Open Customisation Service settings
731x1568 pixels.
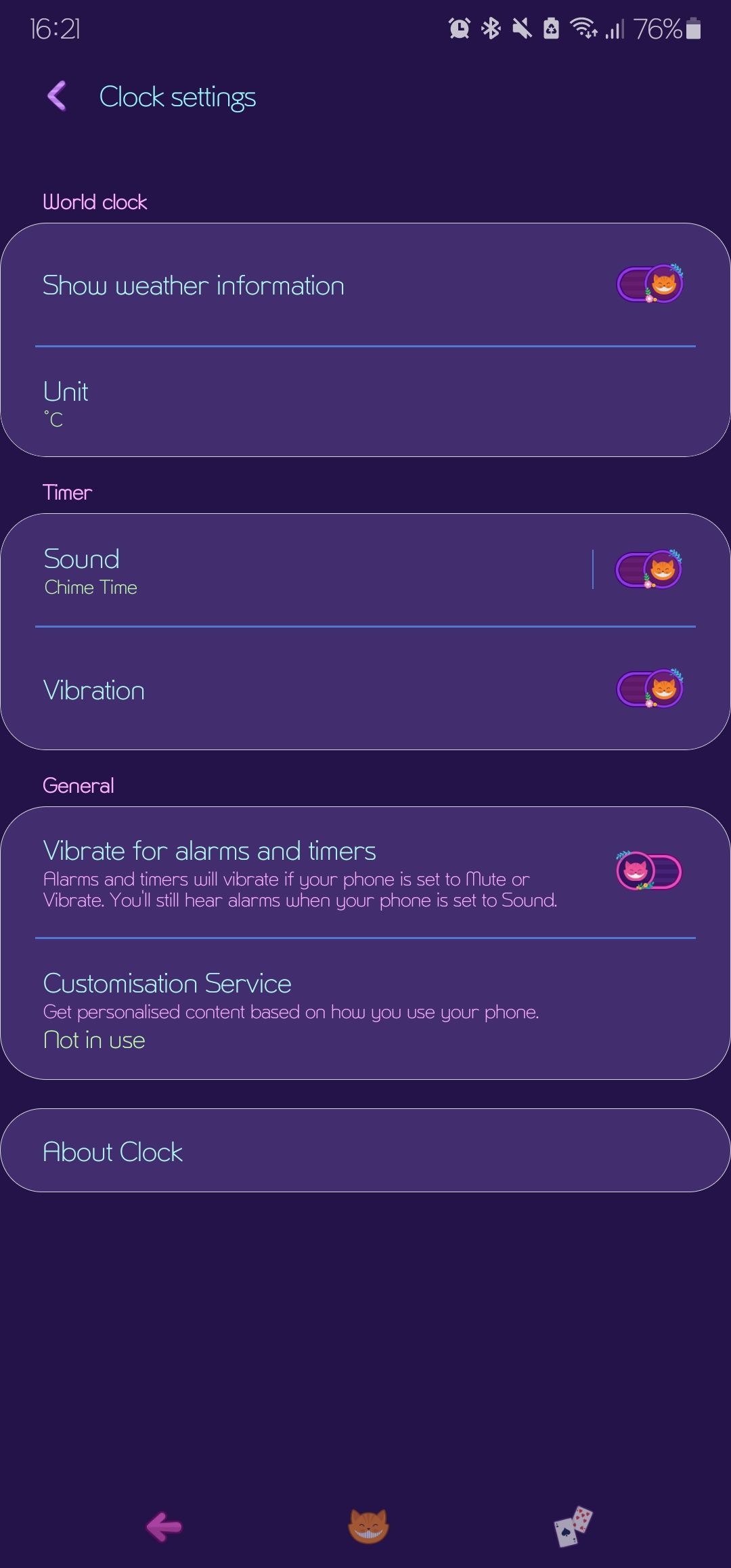click(365, 1009)
